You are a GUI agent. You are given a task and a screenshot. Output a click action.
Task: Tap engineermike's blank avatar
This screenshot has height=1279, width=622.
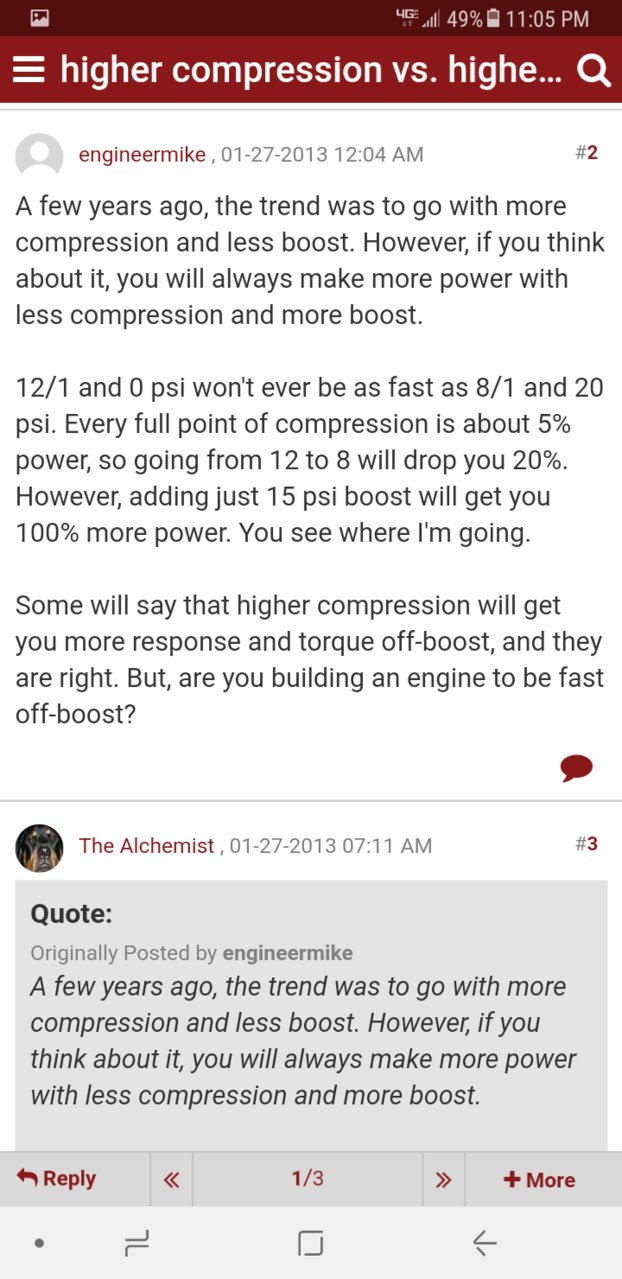pyautogui.click(x=40, y=156)
